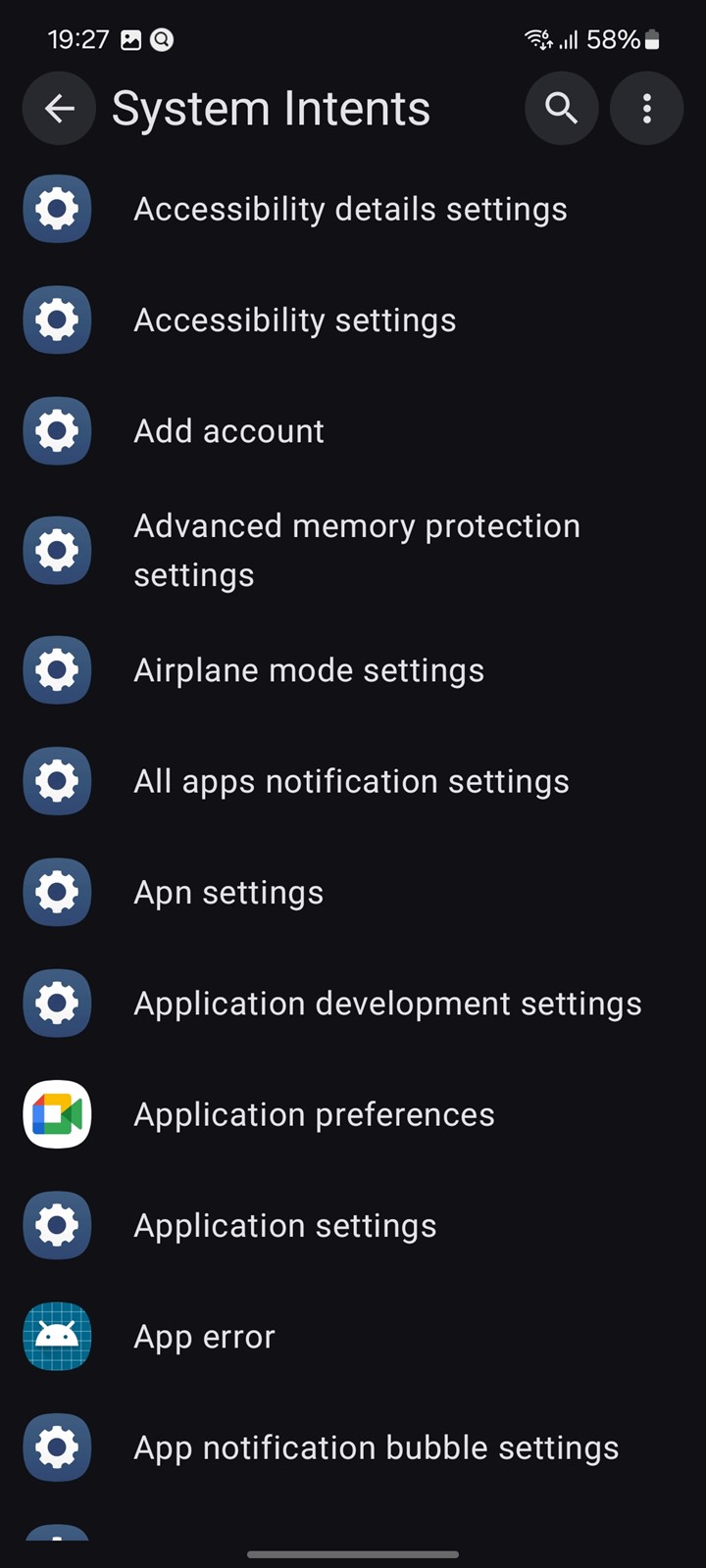Open the three-dot overflow menu
Image resolution: width=706 pixels, height=1568 pixels.
[x=646, y=108]
